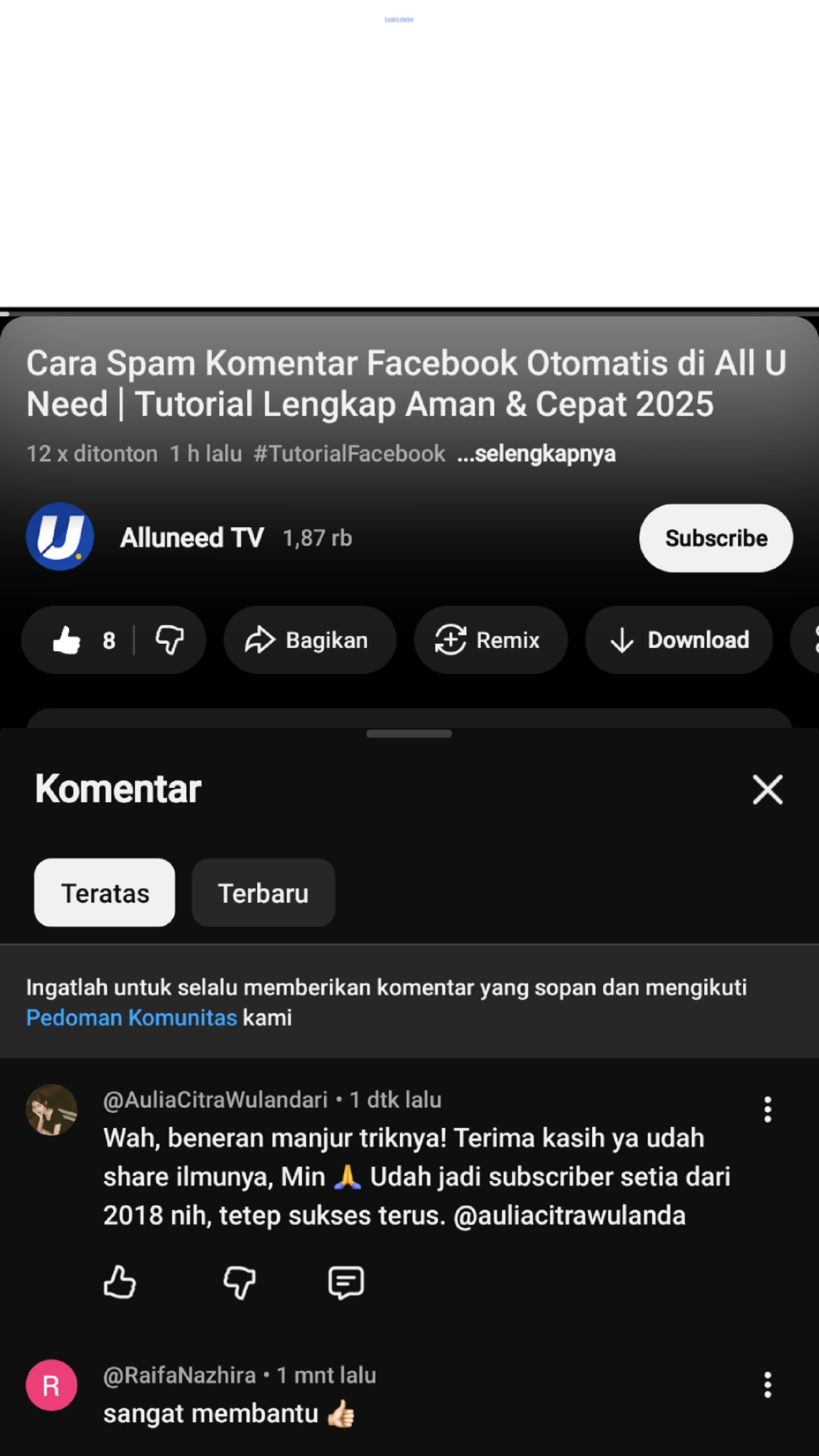Open the Pedoman Komunitas link
Image resolution: width=819 pixels, height=1456 pixels.
(131, 1017)
